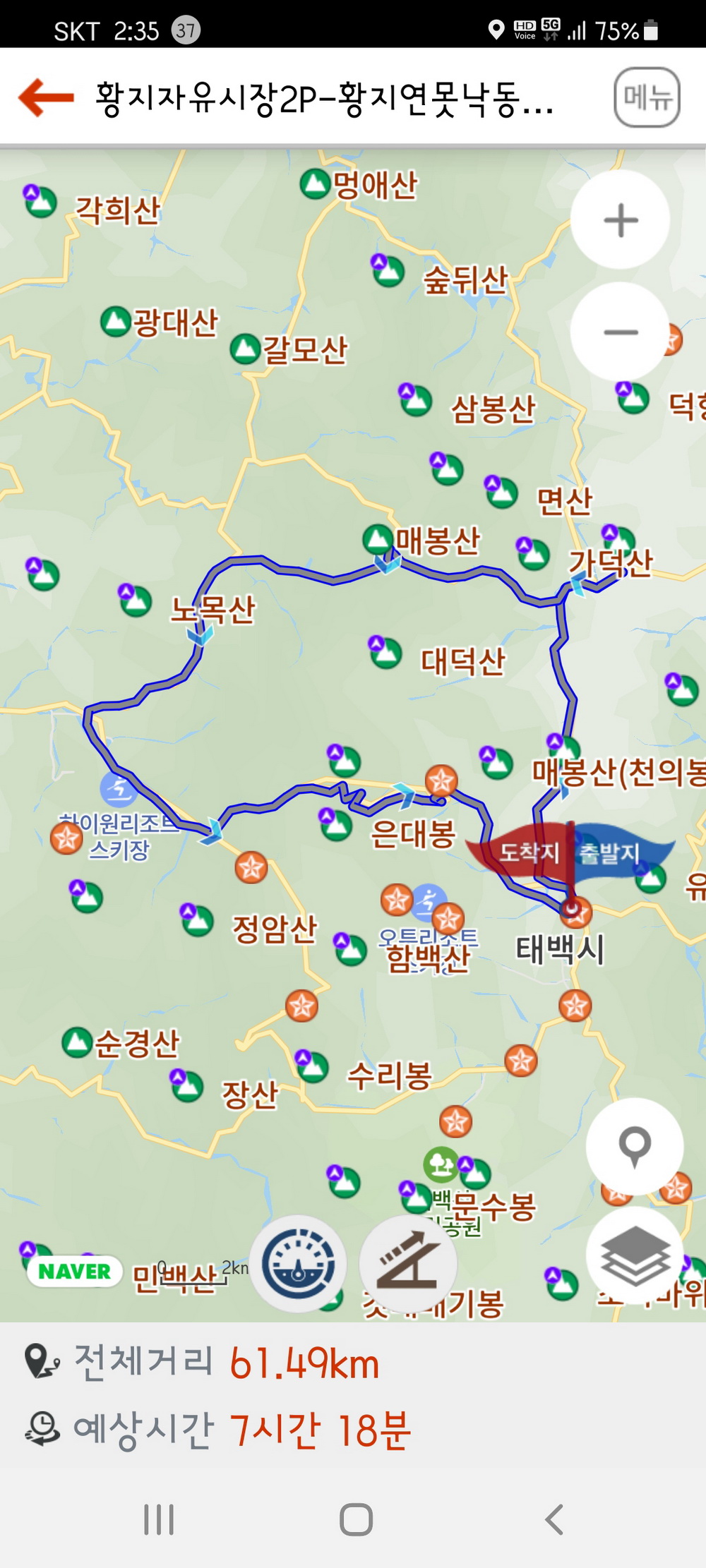
Task: Select the 광대산 mountain marker
Action: click(x=116, y=322)
